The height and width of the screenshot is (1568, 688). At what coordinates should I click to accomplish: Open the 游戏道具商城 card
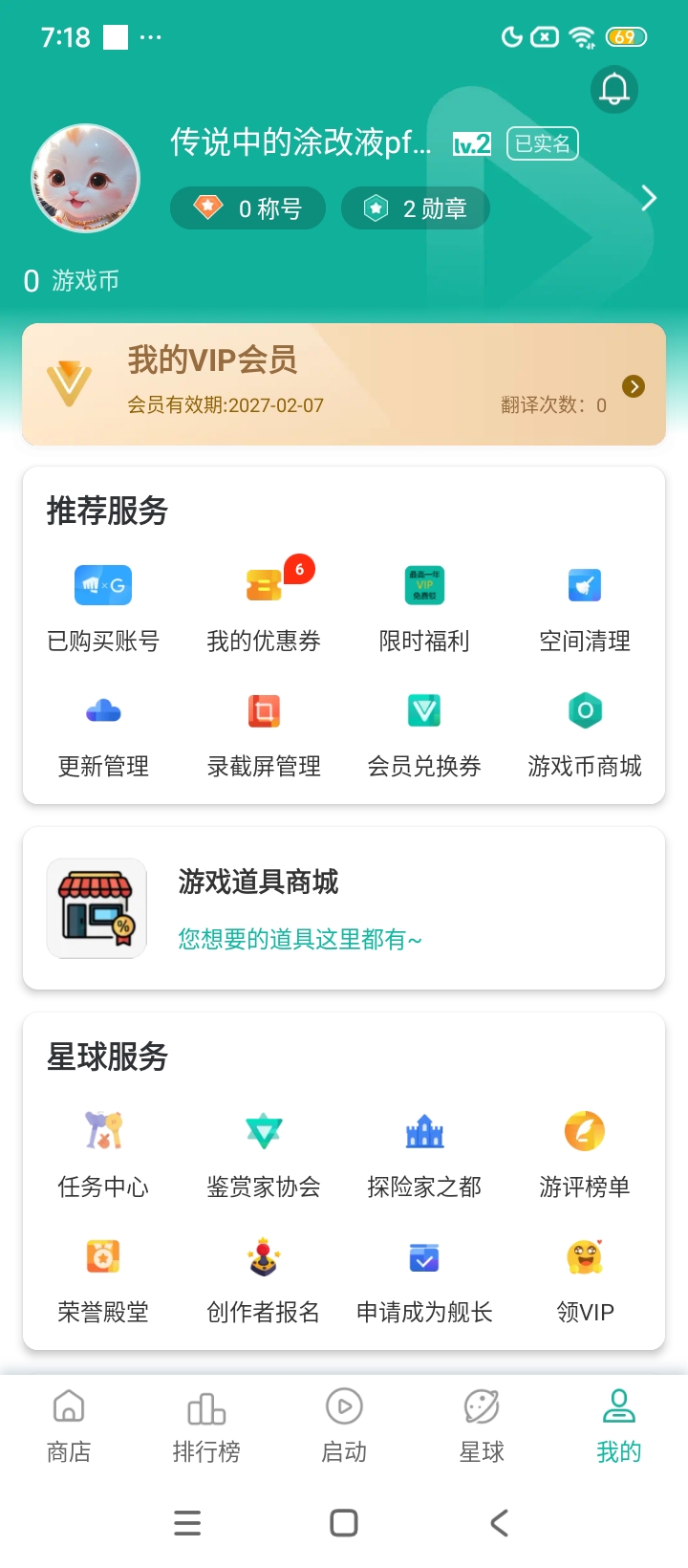(x=344, y=908)
